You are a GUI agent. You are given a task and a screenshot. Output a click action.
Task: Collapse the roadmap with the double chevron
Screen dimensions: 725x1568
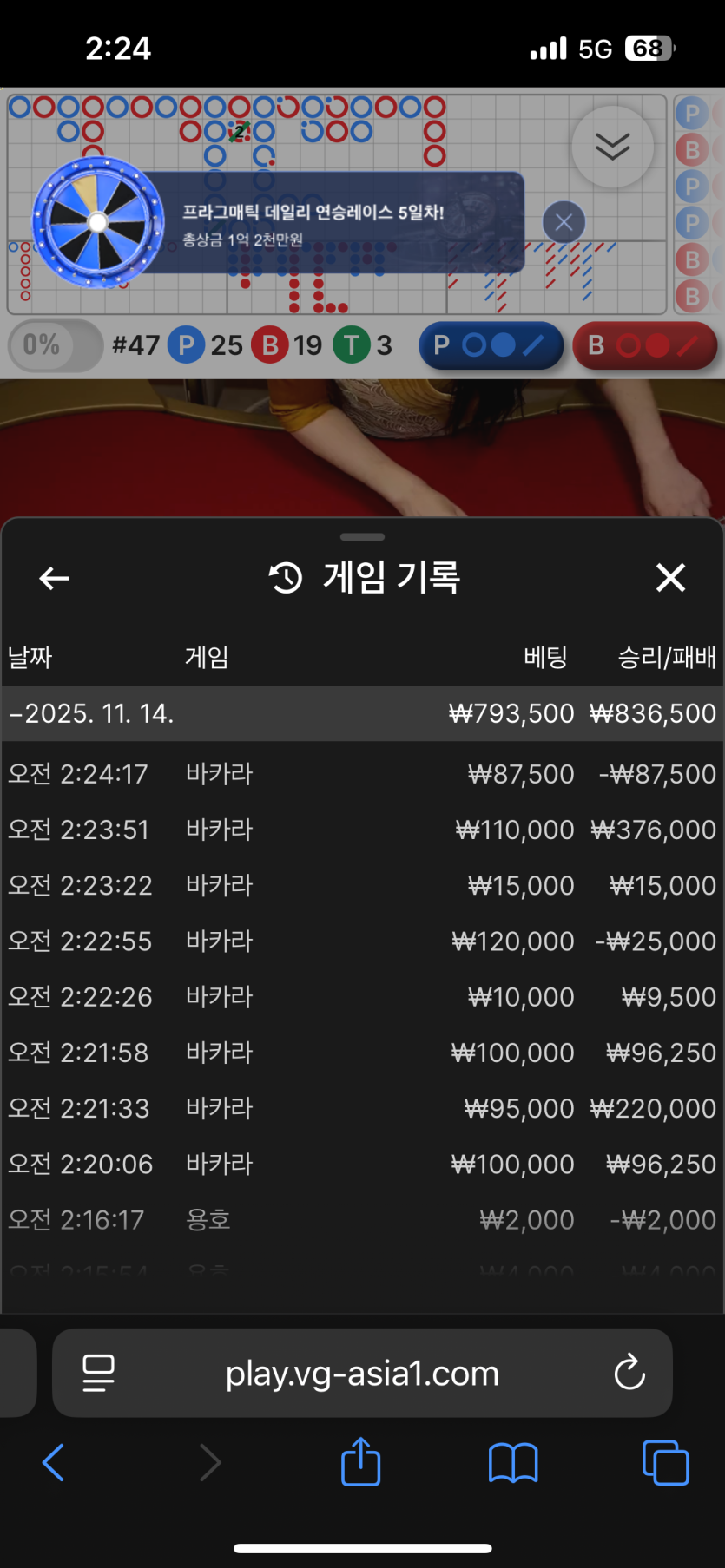pos(612,147)
